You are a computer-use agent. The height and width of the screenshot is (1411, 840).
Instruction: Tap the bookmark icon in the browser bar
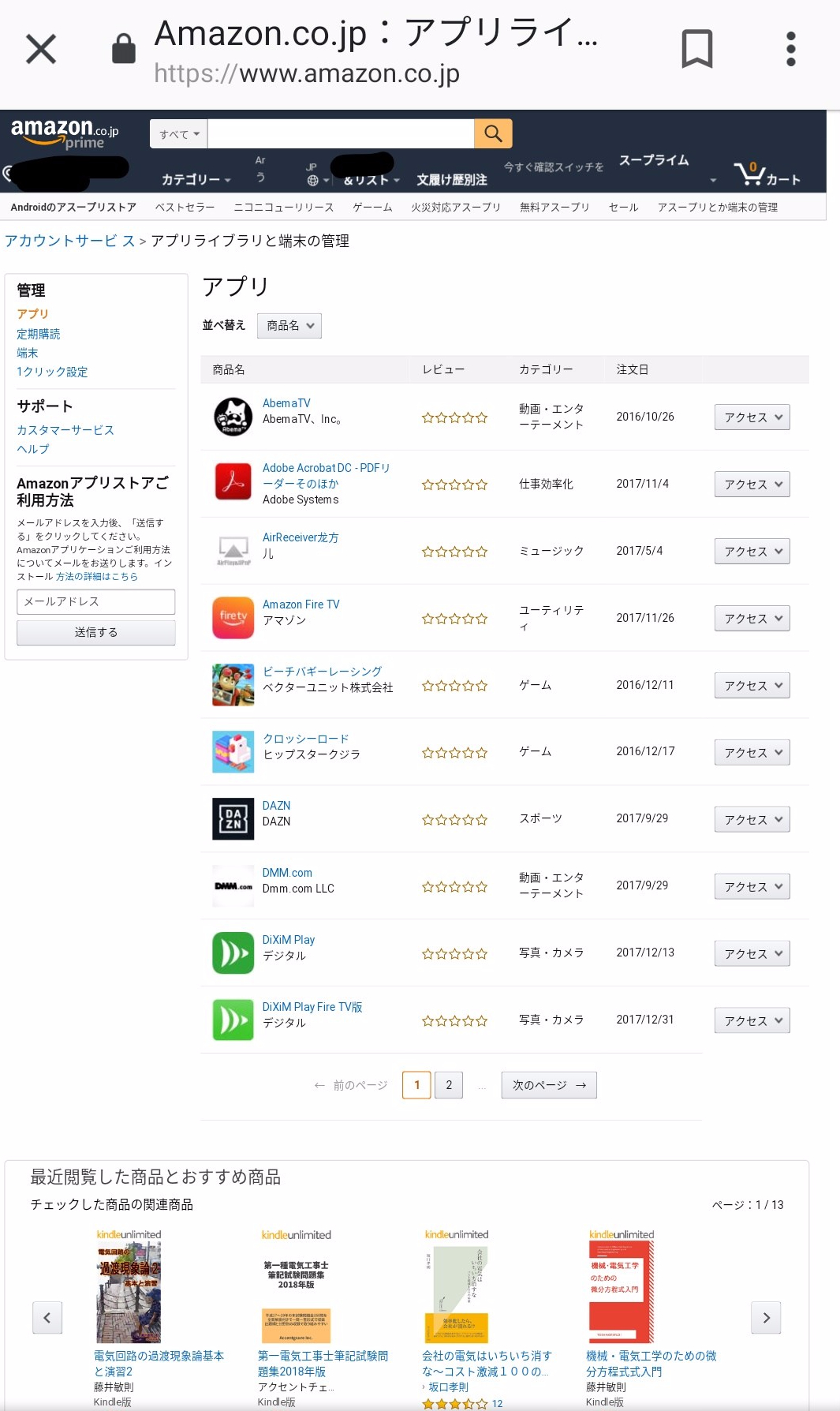(697, 49)
